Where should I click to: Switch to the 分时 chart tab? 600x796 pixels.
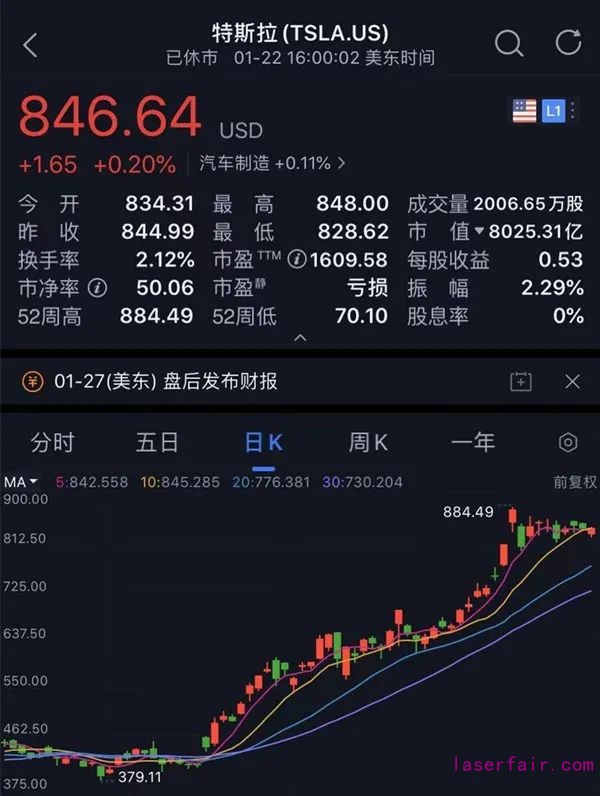coord(52,443)
